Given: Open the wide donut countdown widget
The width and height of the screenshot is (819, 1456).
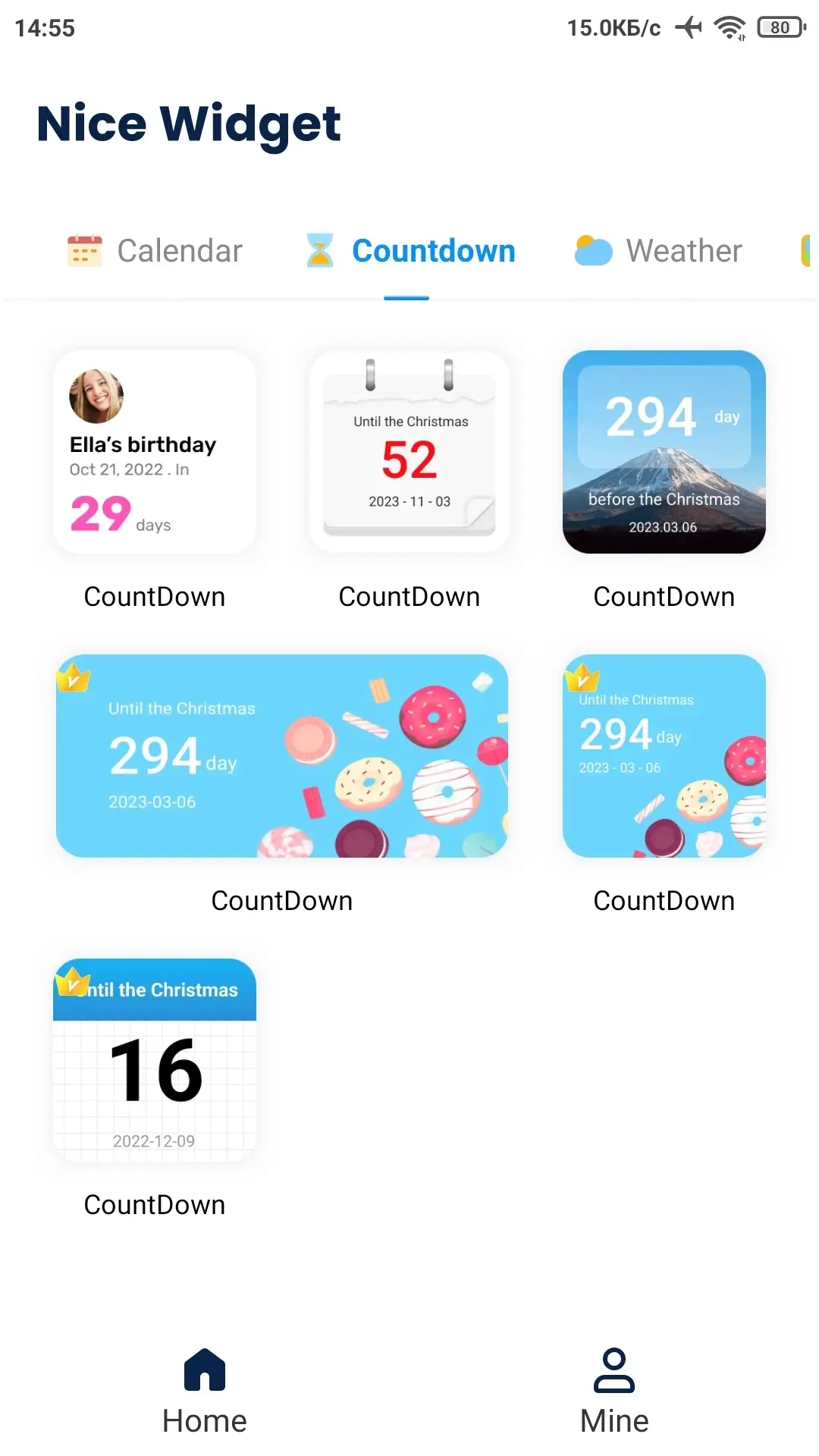Looking at the screenshot, I should click(x=282, y=756).
